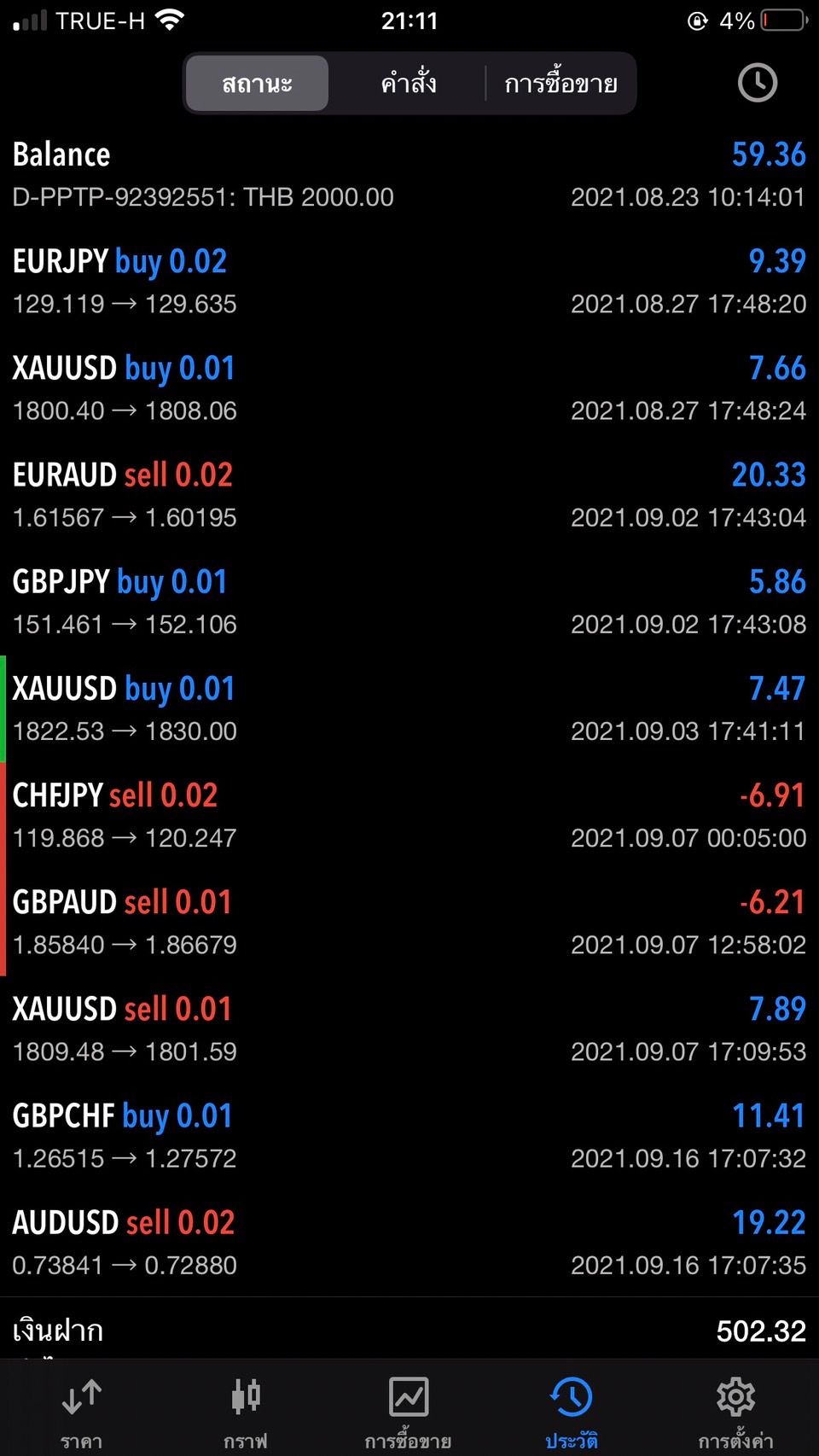Show details of GBPJPY buy 0.01
Viewport: 819px width, 1456px height.
409,602
